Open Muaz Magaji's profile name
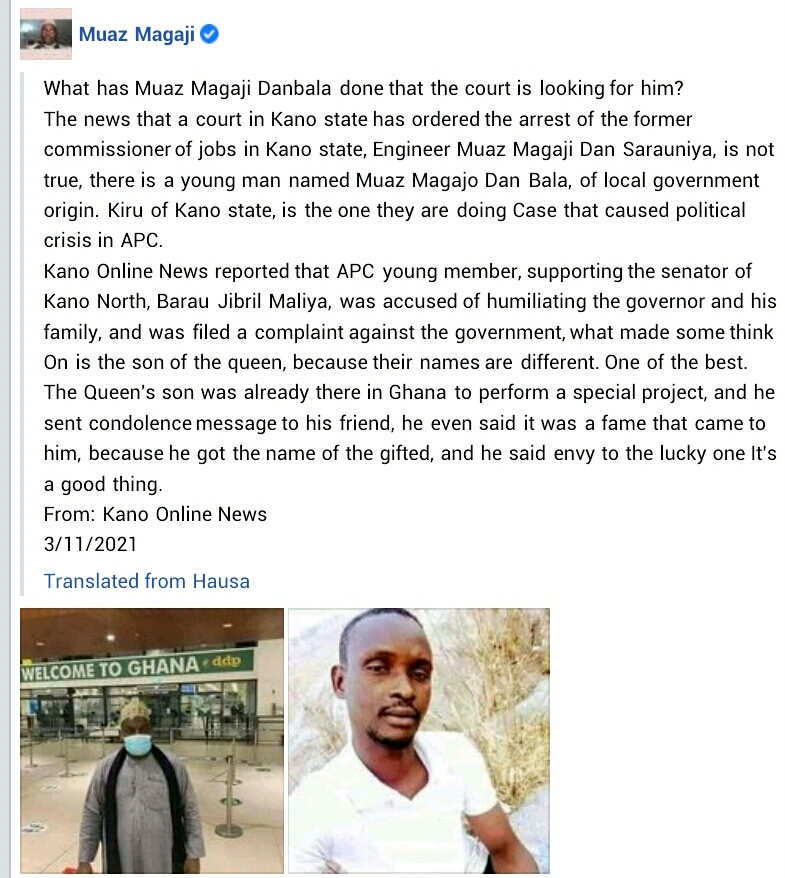The height and width of the screenshot is (878, 785). tap(136, 34)
